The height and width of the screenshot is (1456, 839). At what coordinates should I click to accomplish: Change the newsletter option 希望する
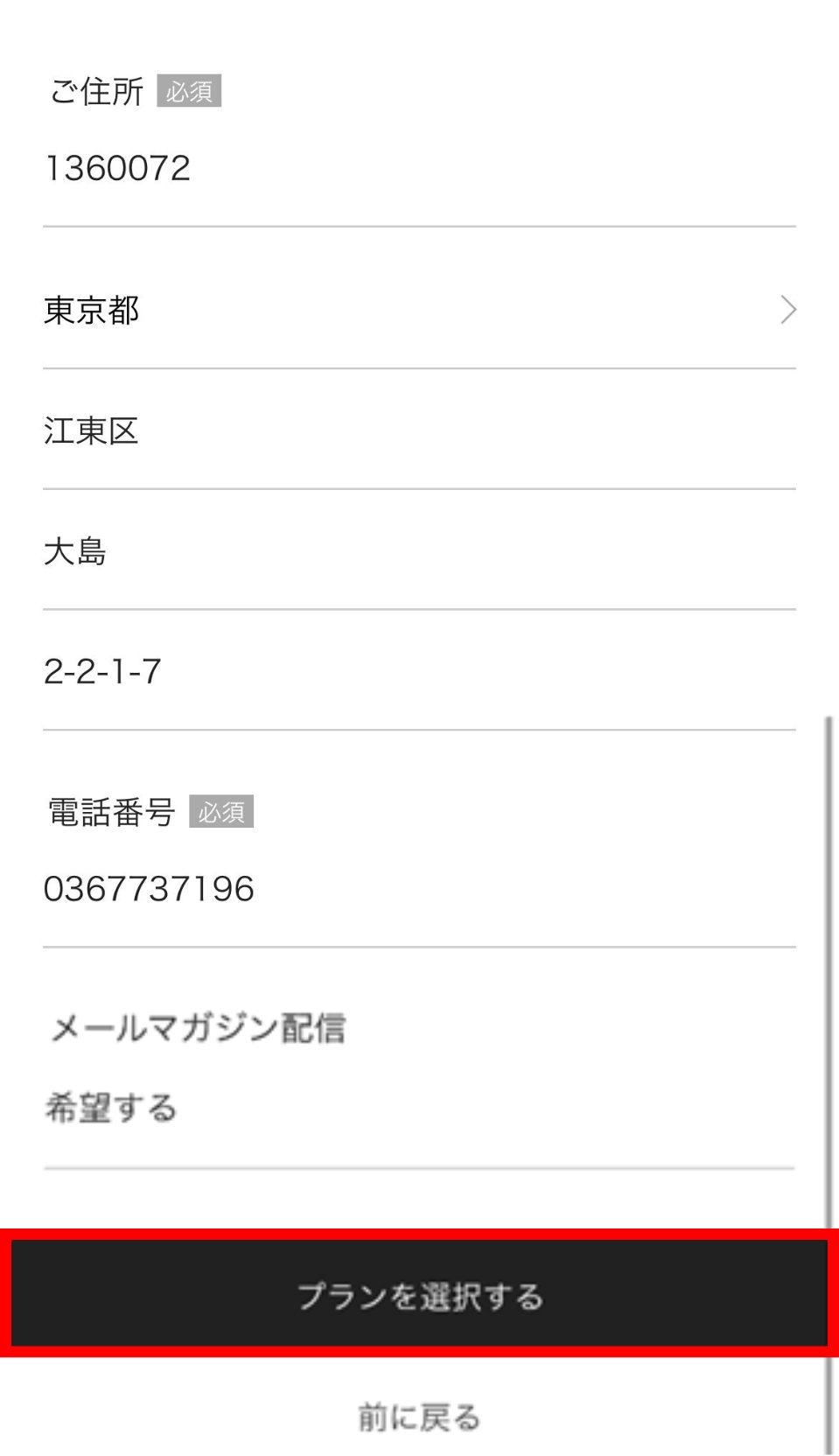(x=418, y=1109)
